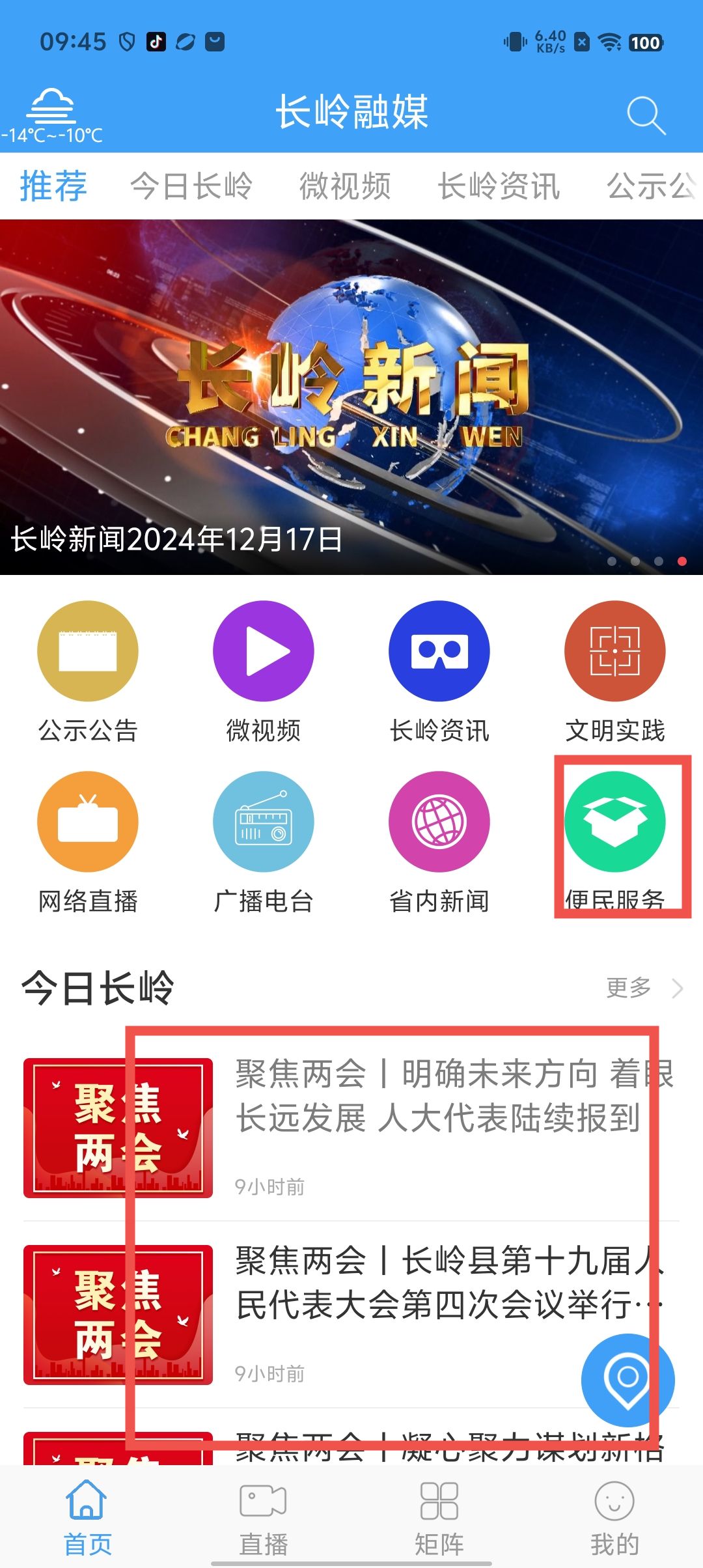Open 公示公告 shortcut
Image resolution: width=703 pixels, height=1568 pixels.
tap(88, 671)
